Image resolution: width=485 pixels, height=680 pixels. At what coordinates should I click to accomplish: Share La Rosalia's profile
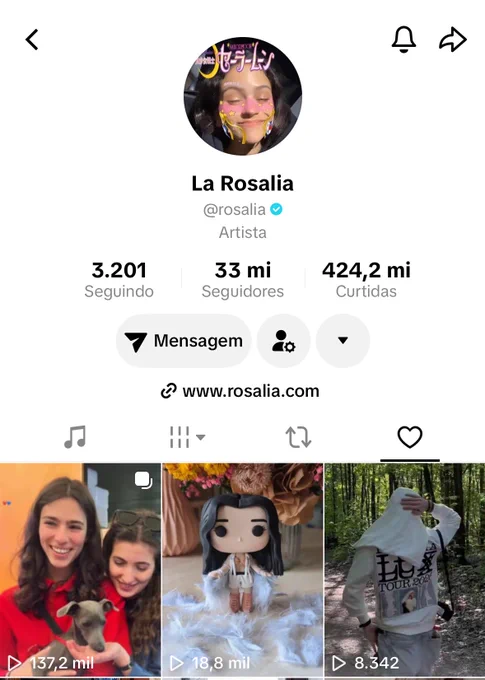point(453,39)
